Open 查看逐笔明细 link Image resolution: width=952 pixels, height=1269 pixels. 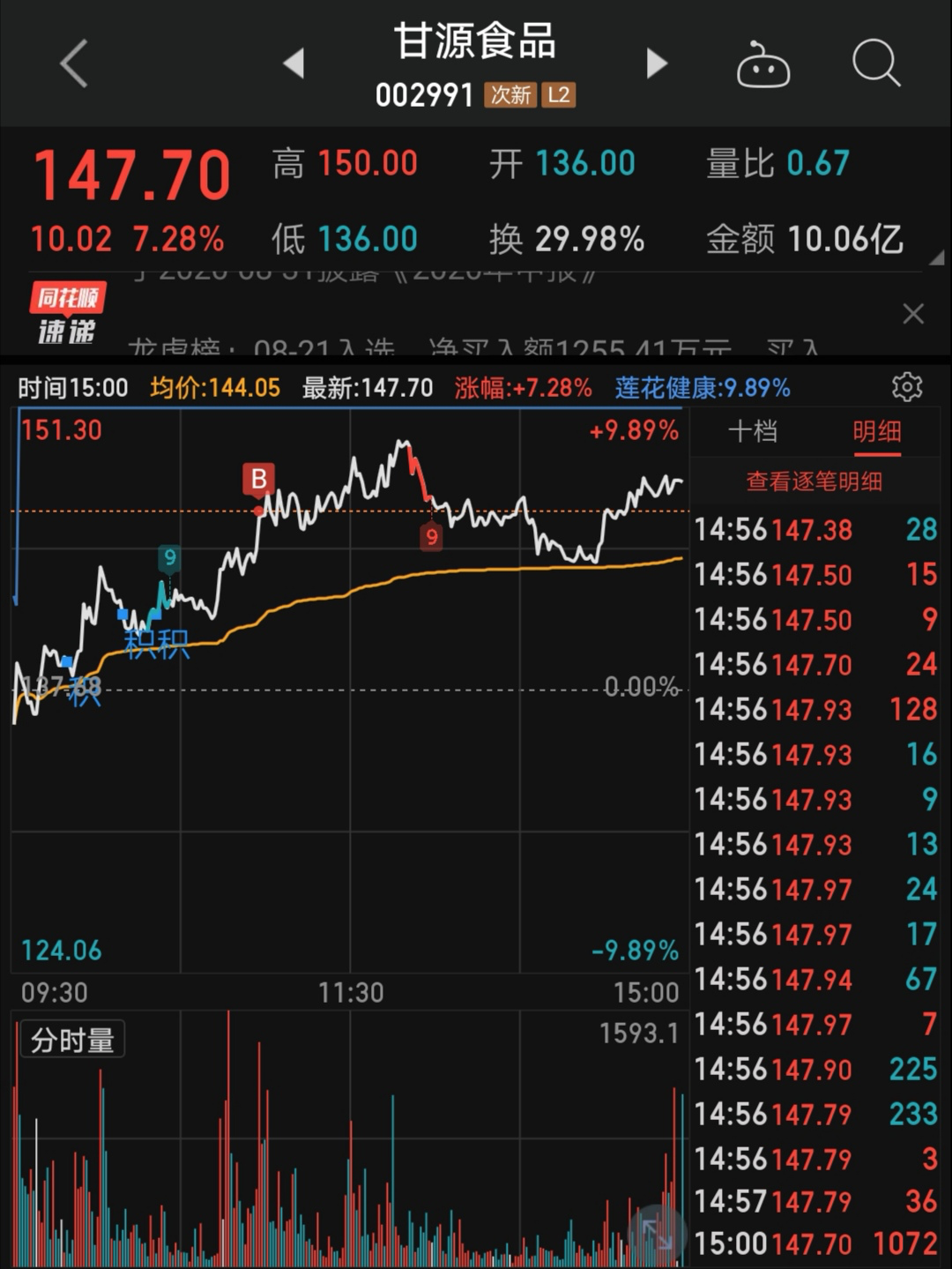coord(814,481)
